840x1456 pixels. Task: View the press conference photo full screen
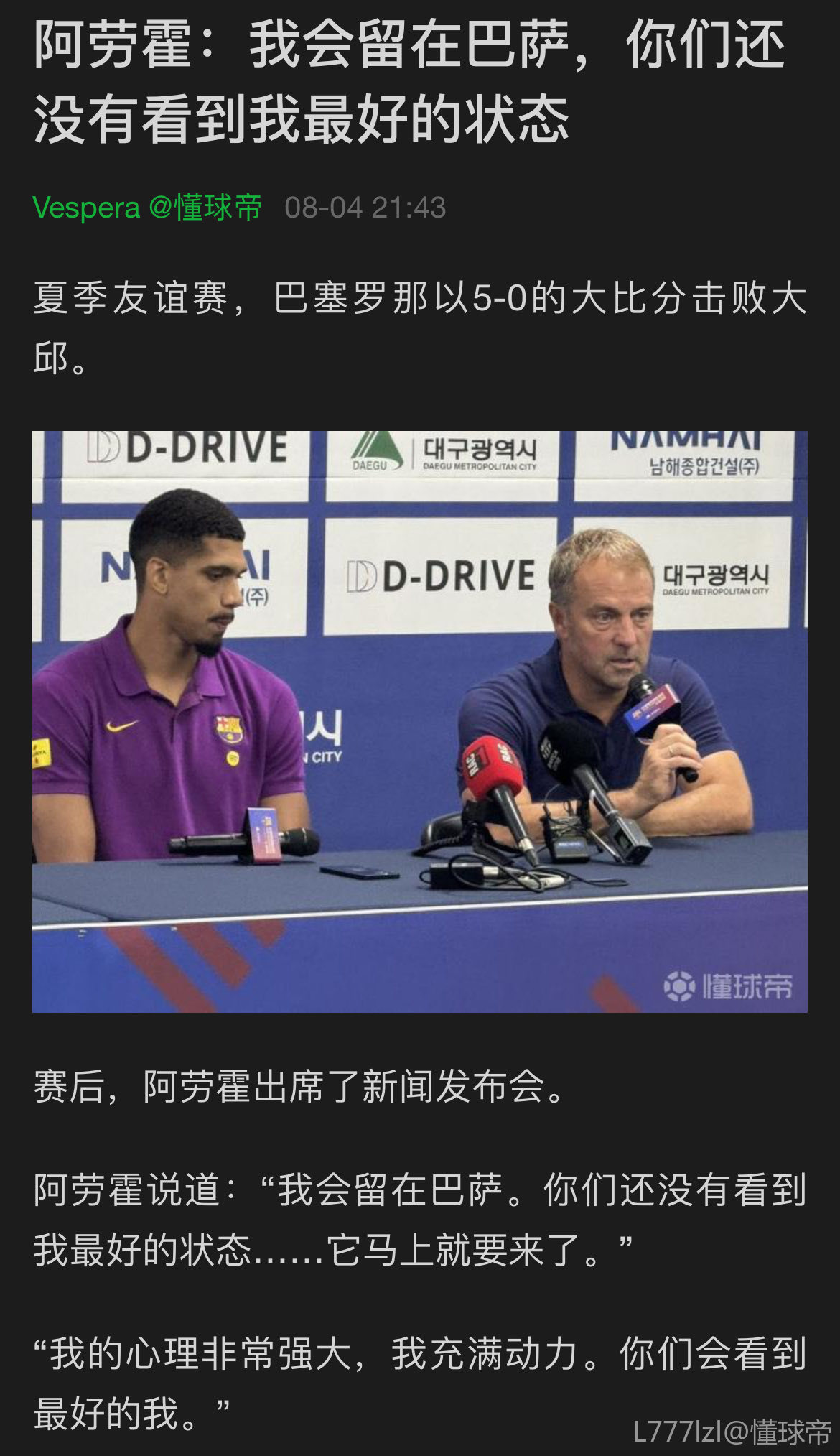pyautogui.click(x=420, y=721)
